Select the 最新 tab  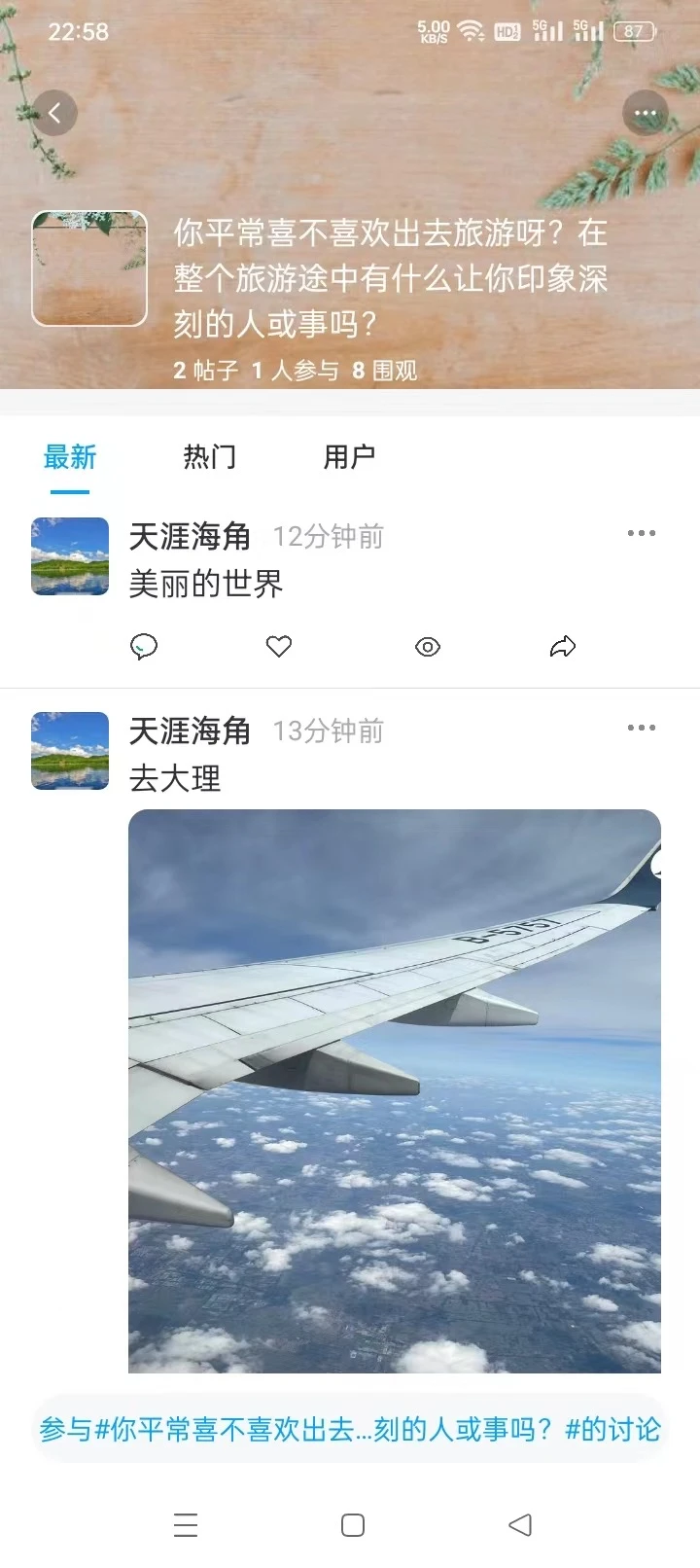pos(69,457)
